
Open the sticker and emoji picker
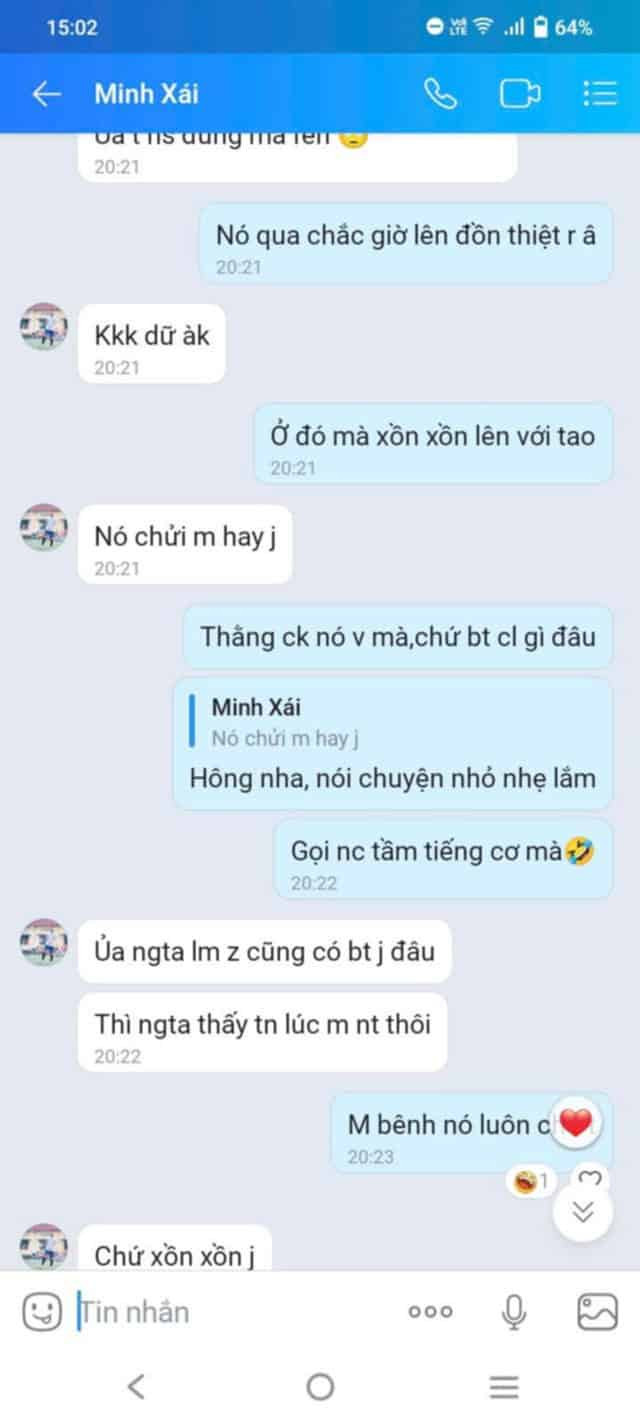point(42,1311)
